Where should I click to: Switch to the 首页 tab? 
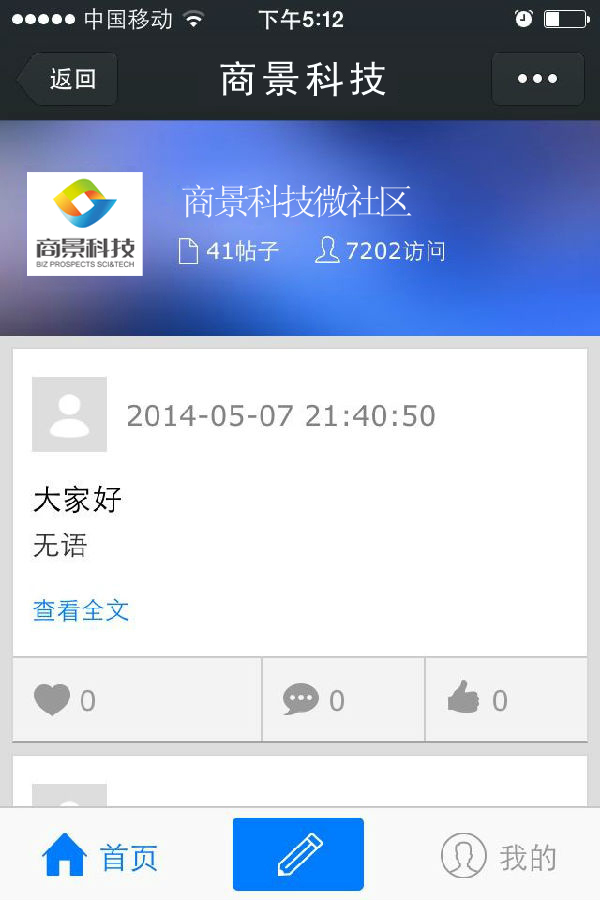coord(100,856)
